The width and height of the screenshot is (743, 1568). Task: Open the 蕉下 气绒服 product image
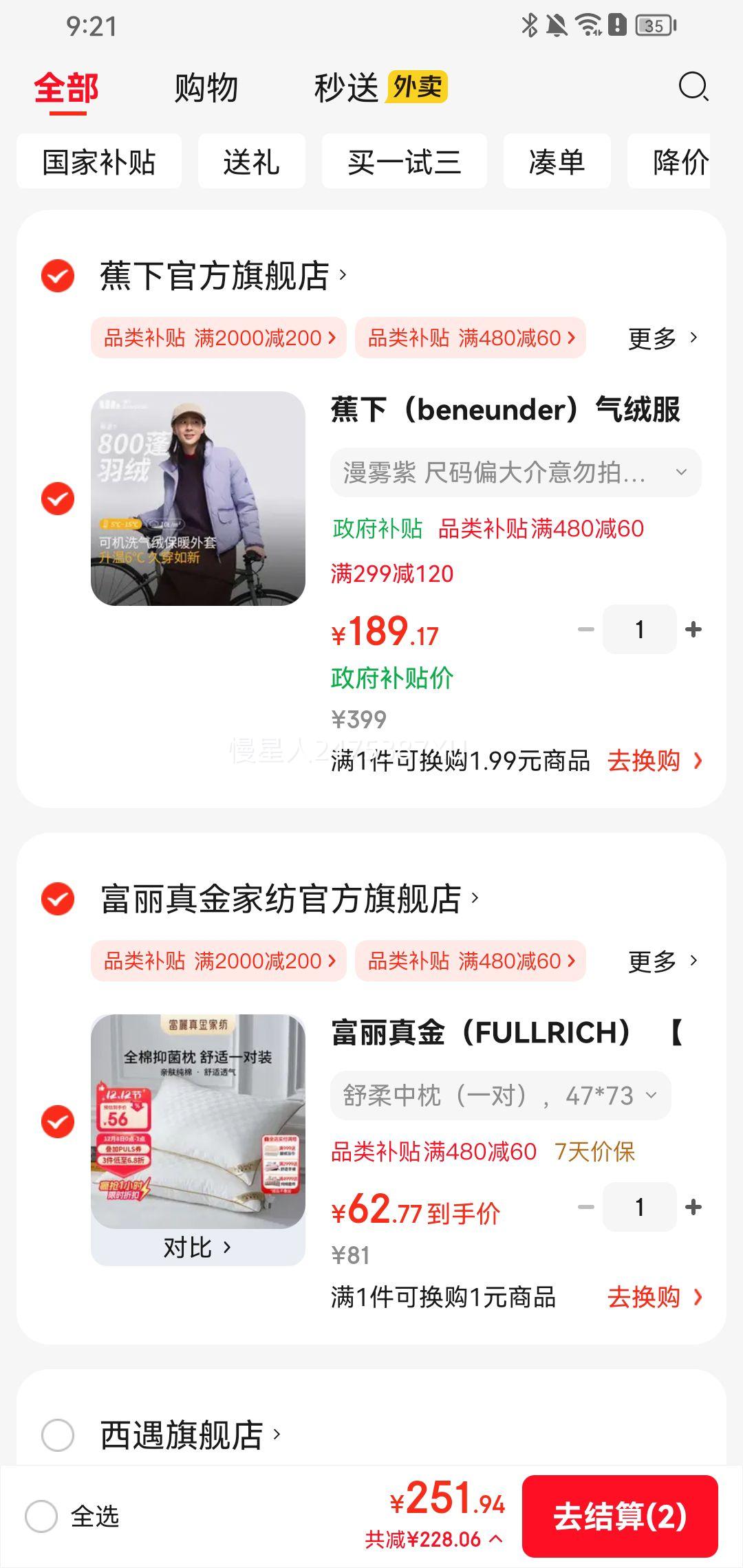[x=198, y=499]
